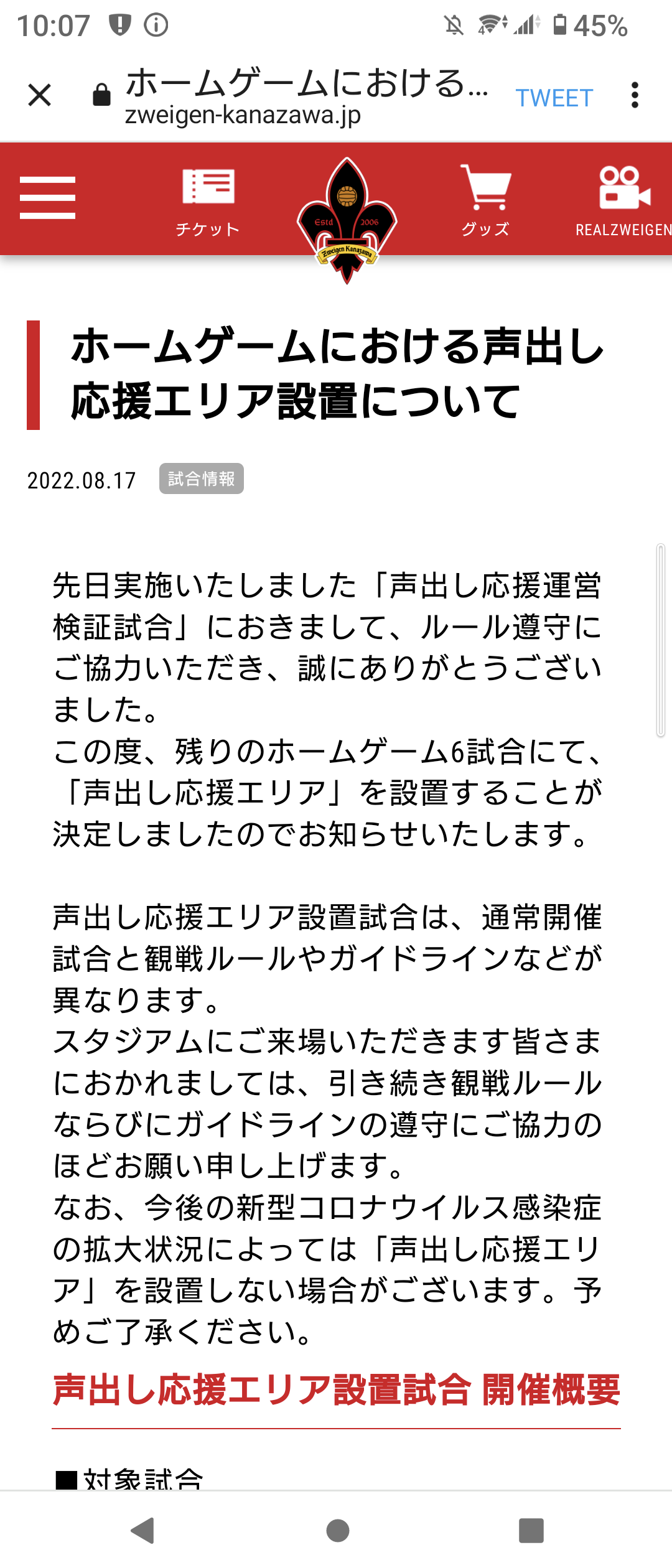Open the recent apps view
Image resolution: width=672 pixels, height=1568 pixels.
point(531,1530)
